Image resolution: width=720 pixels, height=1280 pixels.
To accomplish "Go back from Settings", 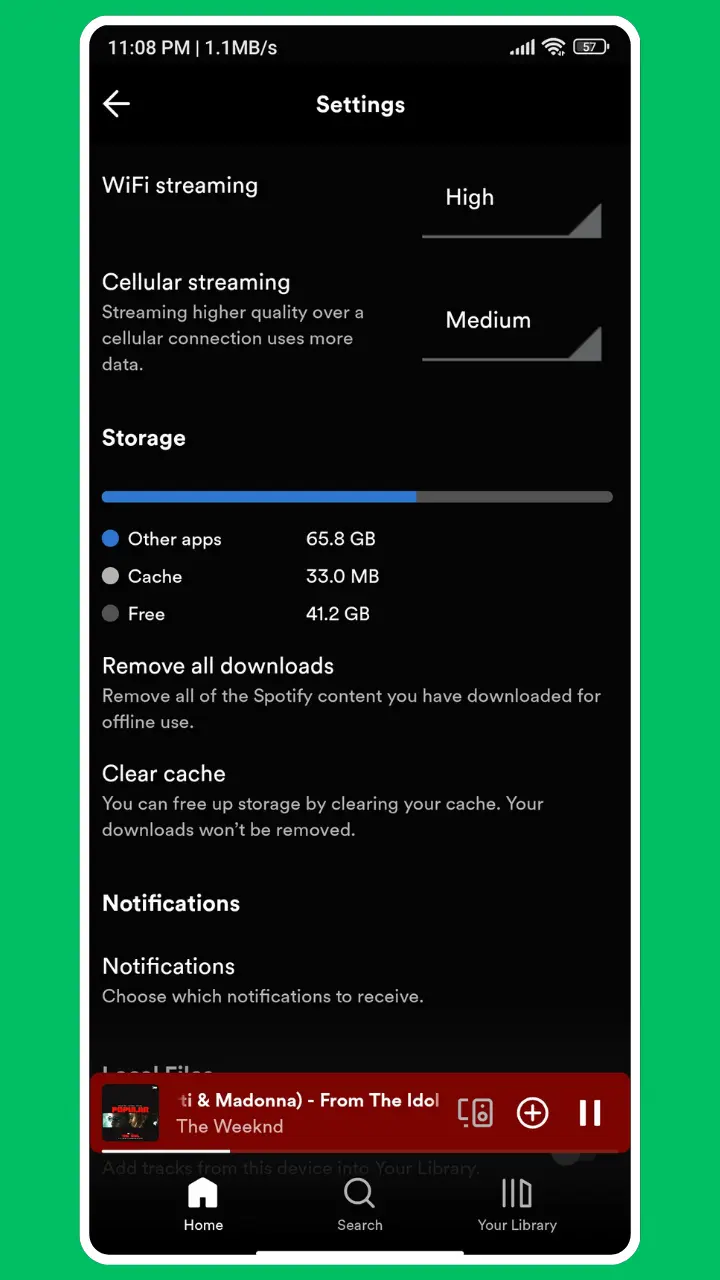I will tap(116, 104).
